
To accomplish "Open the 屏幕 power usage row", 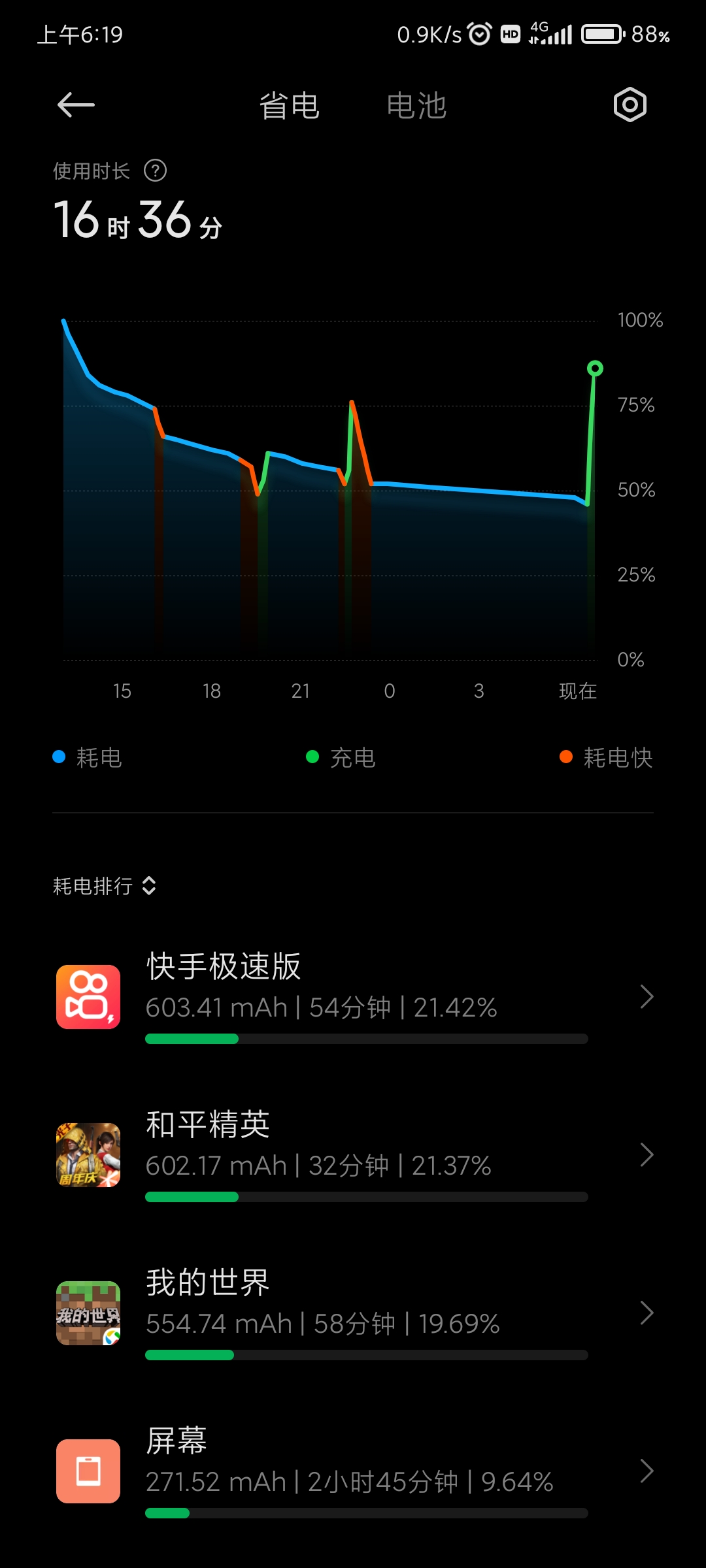I will pyautogui.click(x=353, y=1471).
